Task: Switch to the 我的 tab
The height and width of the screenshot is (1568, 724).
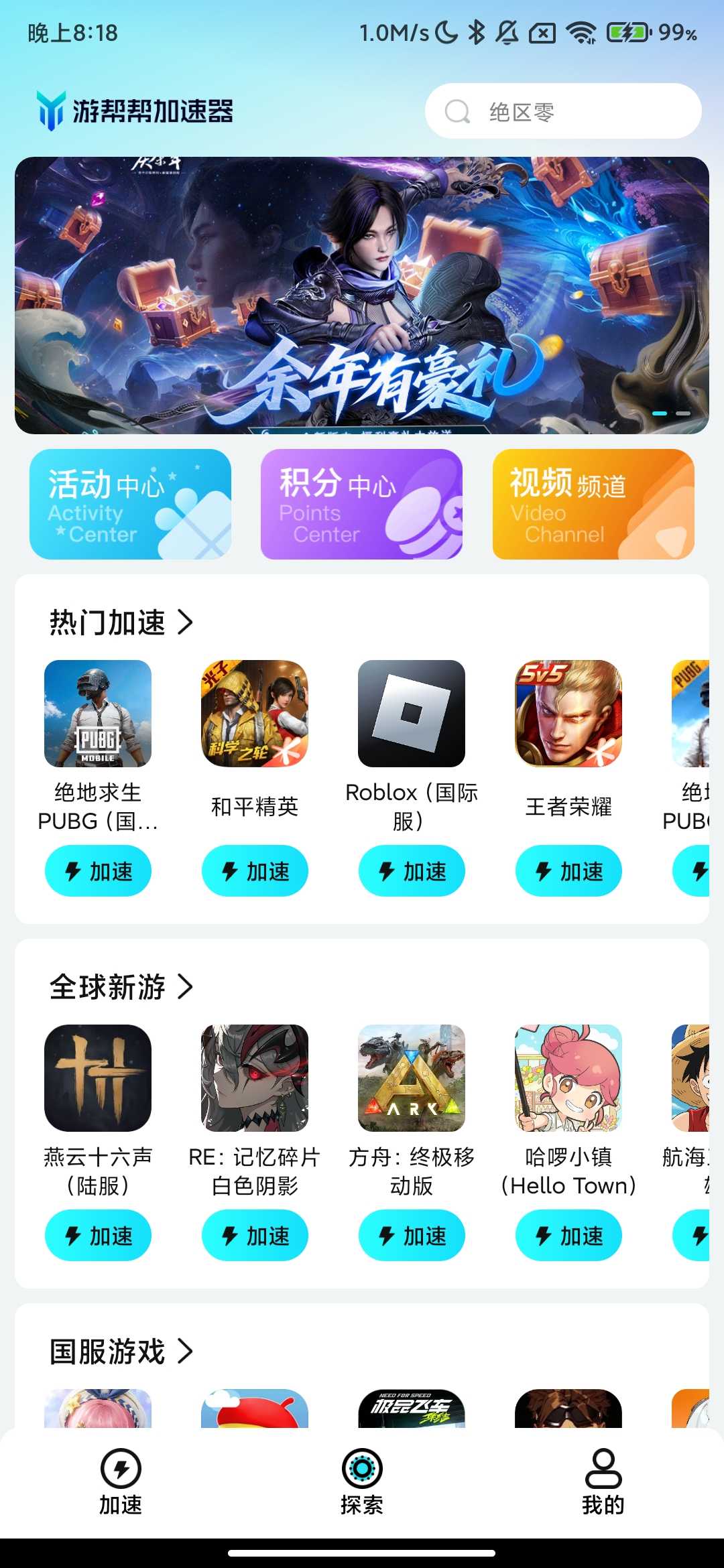Action: tap(603, 1482)
